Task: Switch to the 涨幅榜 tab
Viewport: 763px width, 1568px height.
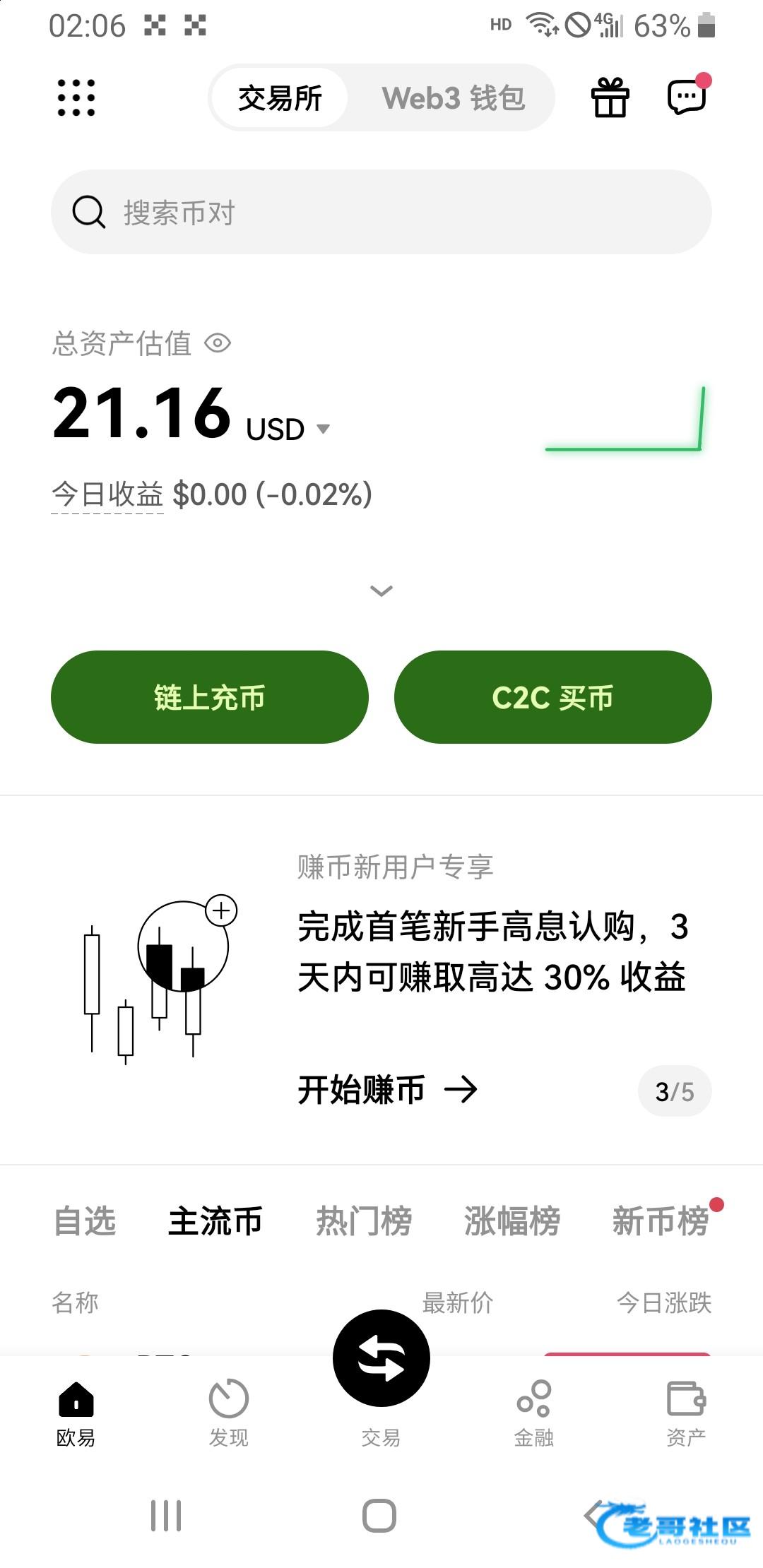Action: coord(511,1221)
